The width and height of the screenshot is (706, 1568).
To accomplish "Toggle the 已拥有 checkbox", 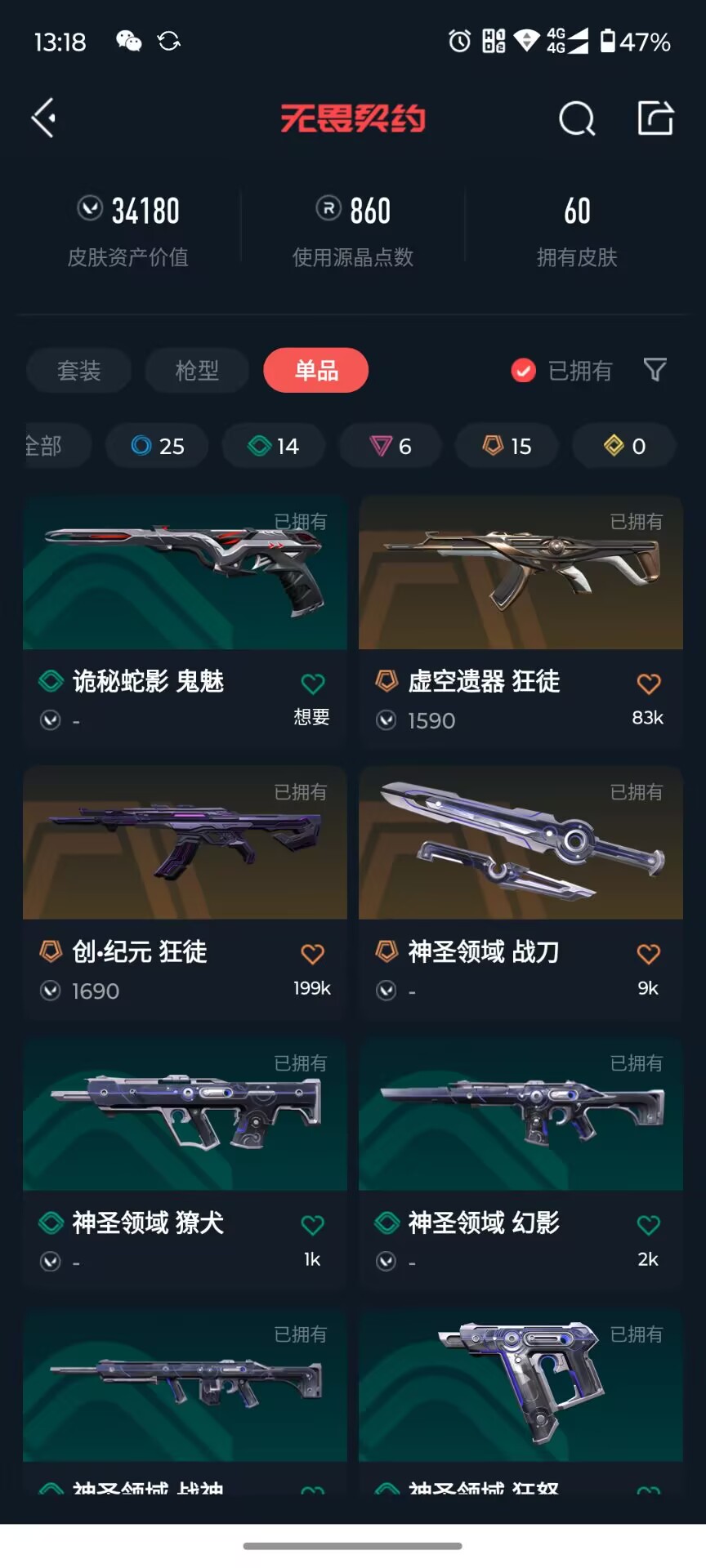I will point(523,371).
